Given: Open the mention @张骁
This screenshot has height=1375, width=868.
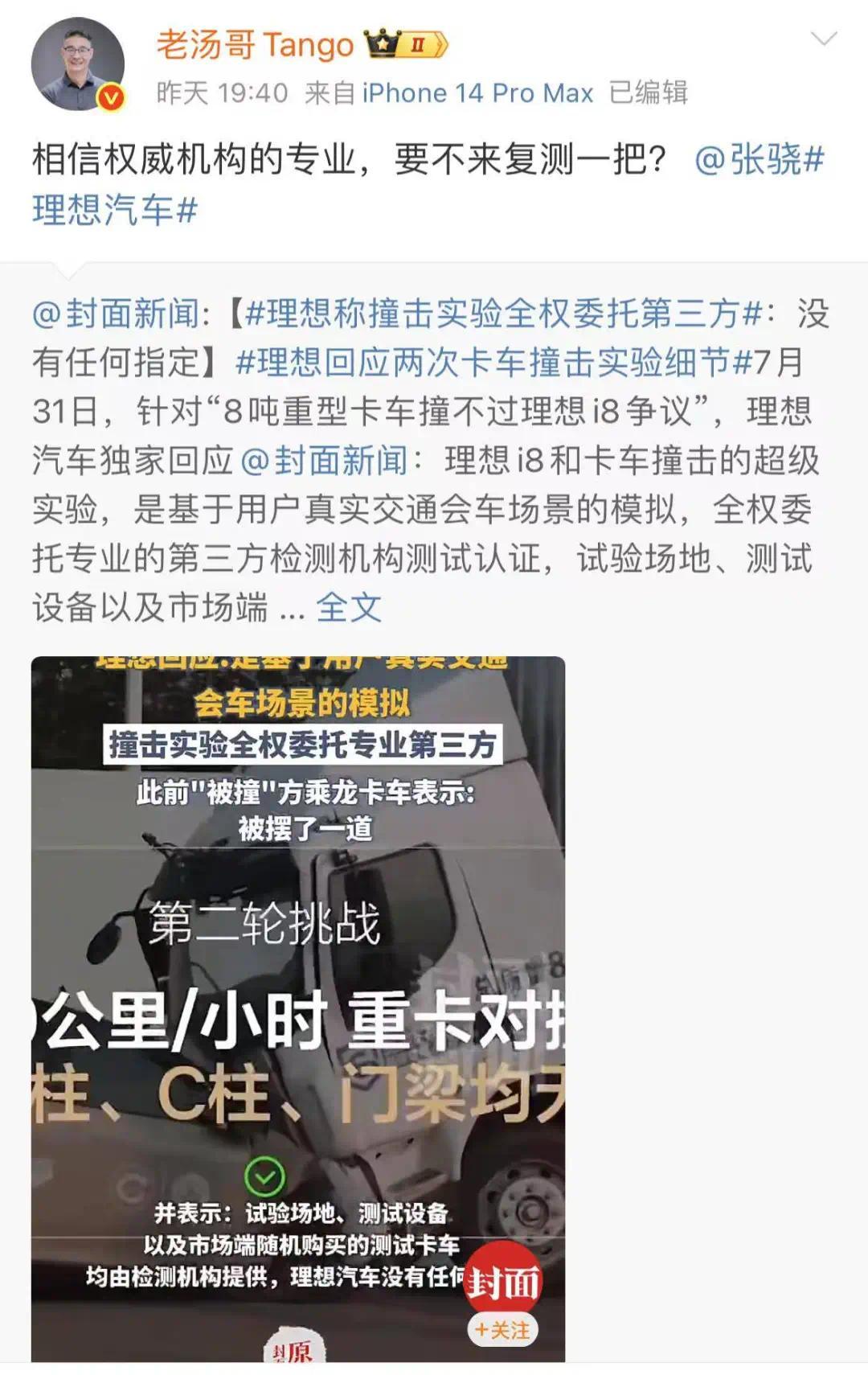Looking at the screenshot, I should pos(747,160).
